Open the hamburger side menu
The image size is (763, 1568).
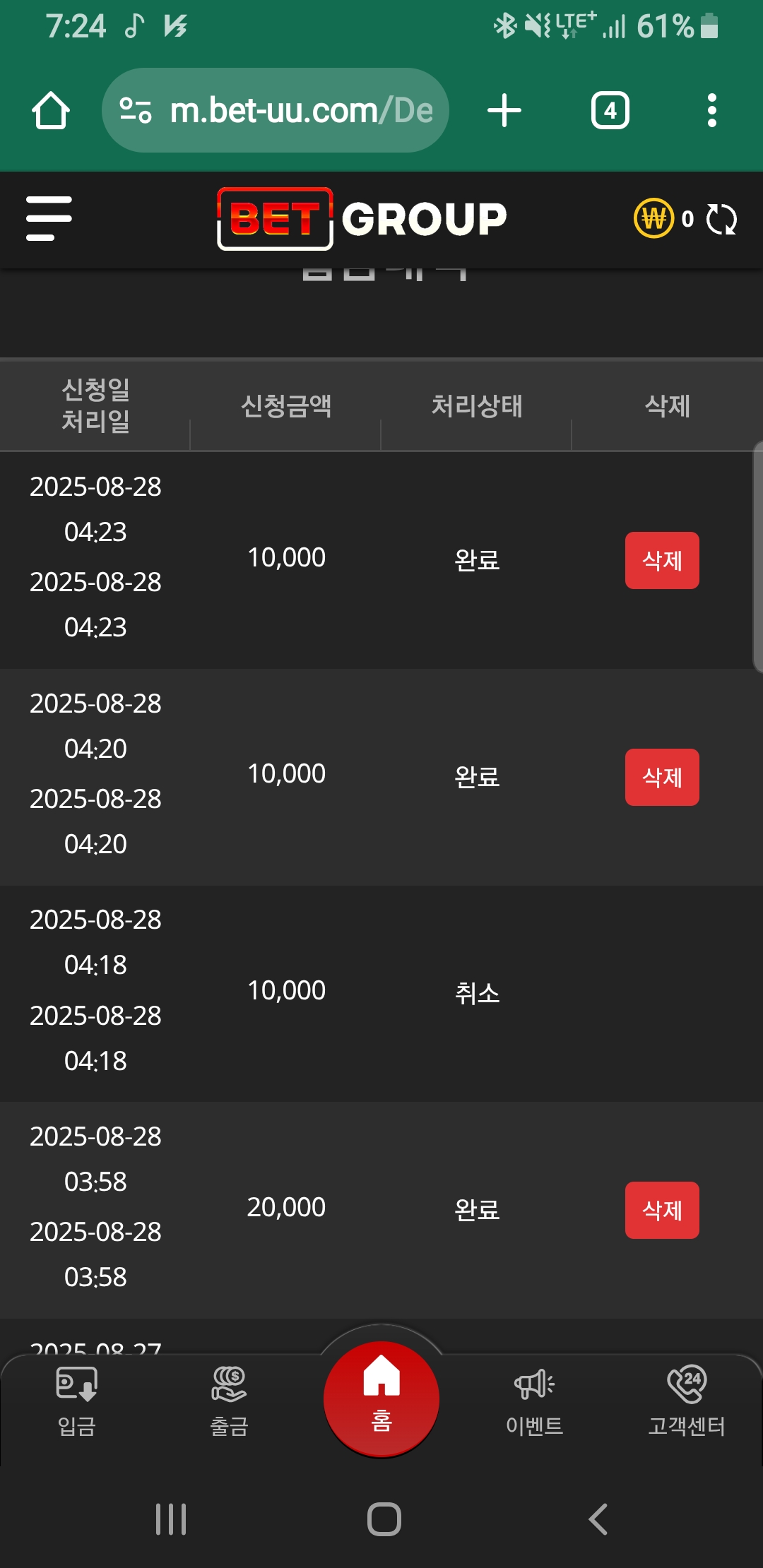49,218
